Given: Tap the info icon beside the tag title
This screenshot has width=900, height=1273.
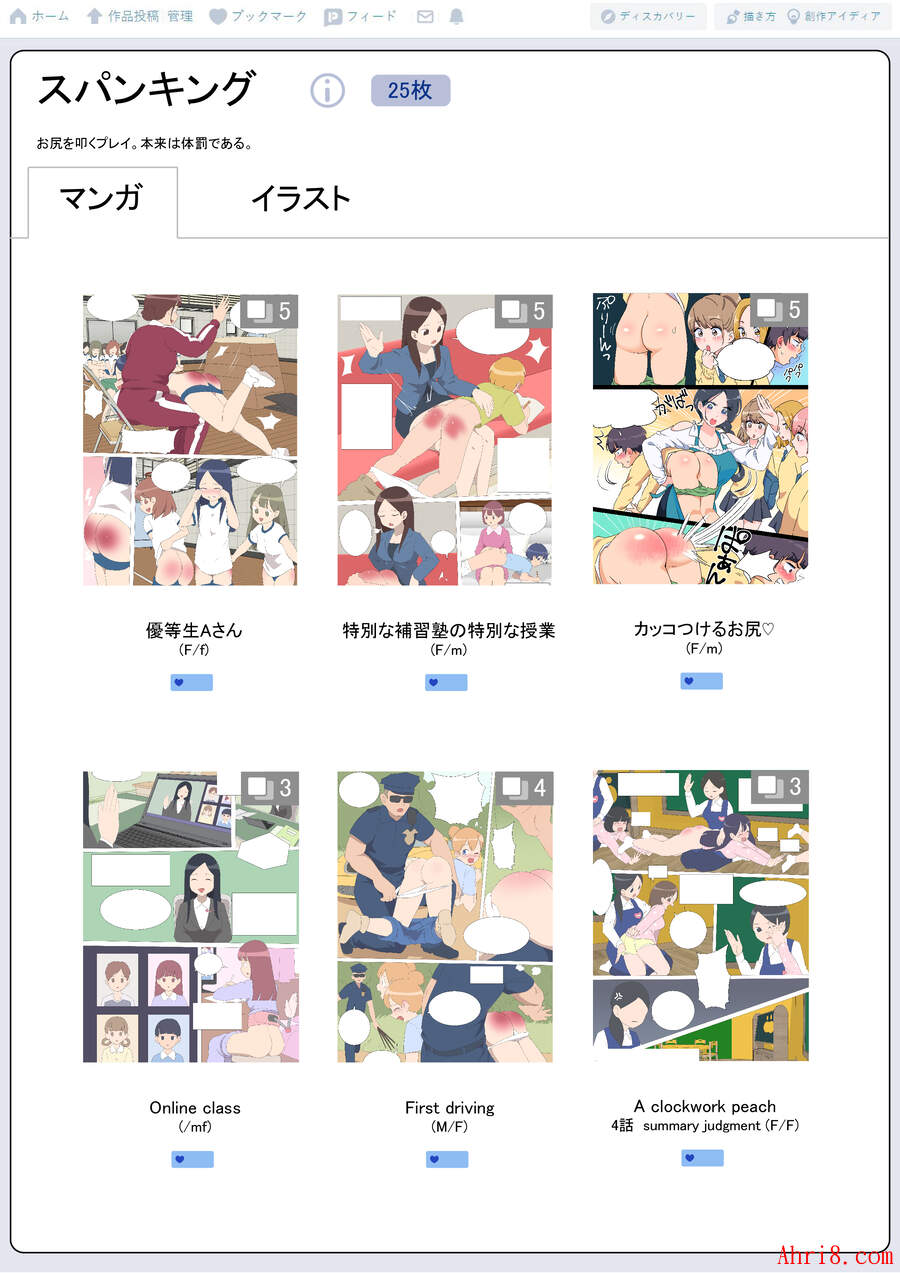Looking at the screenshot, I should click(x=327, y=91).
